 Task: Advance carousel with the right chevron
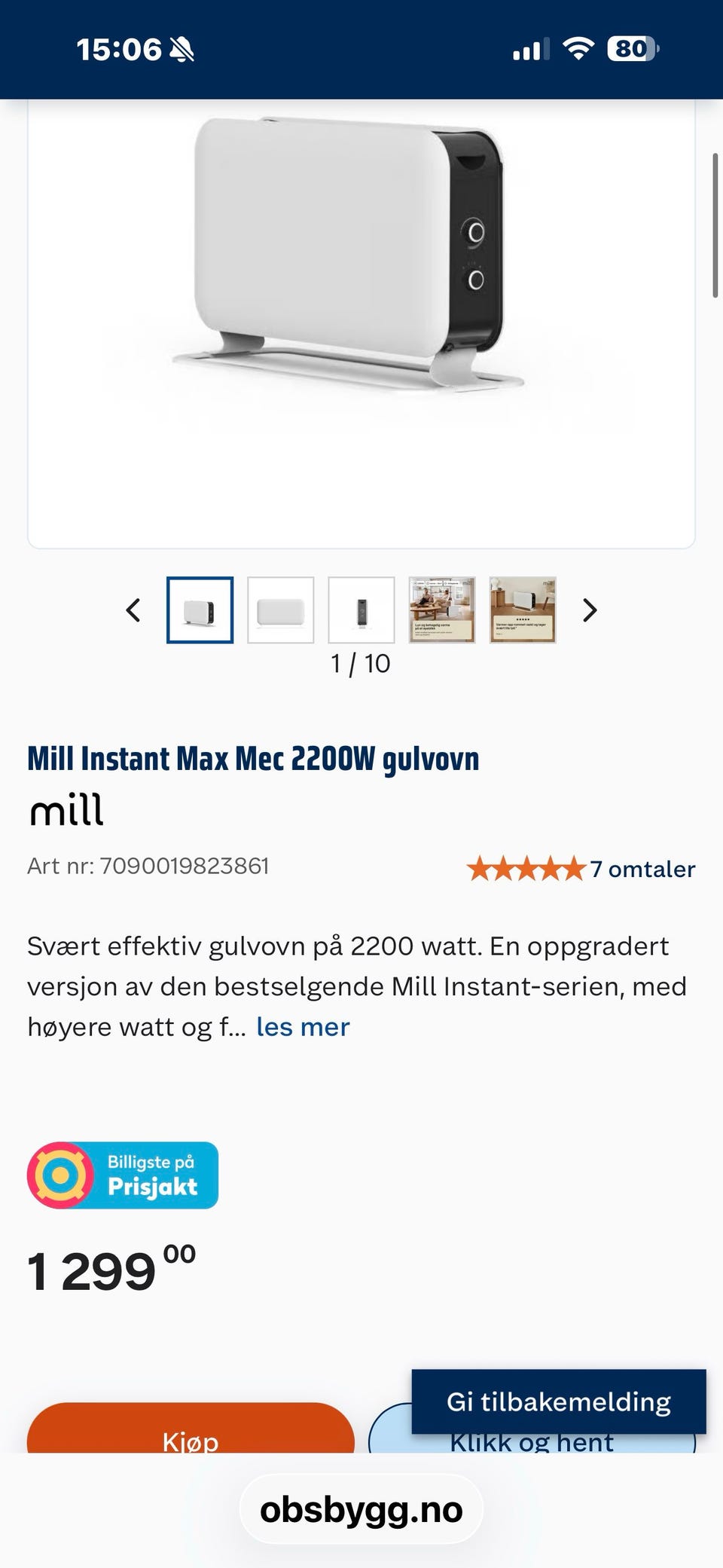590,611
